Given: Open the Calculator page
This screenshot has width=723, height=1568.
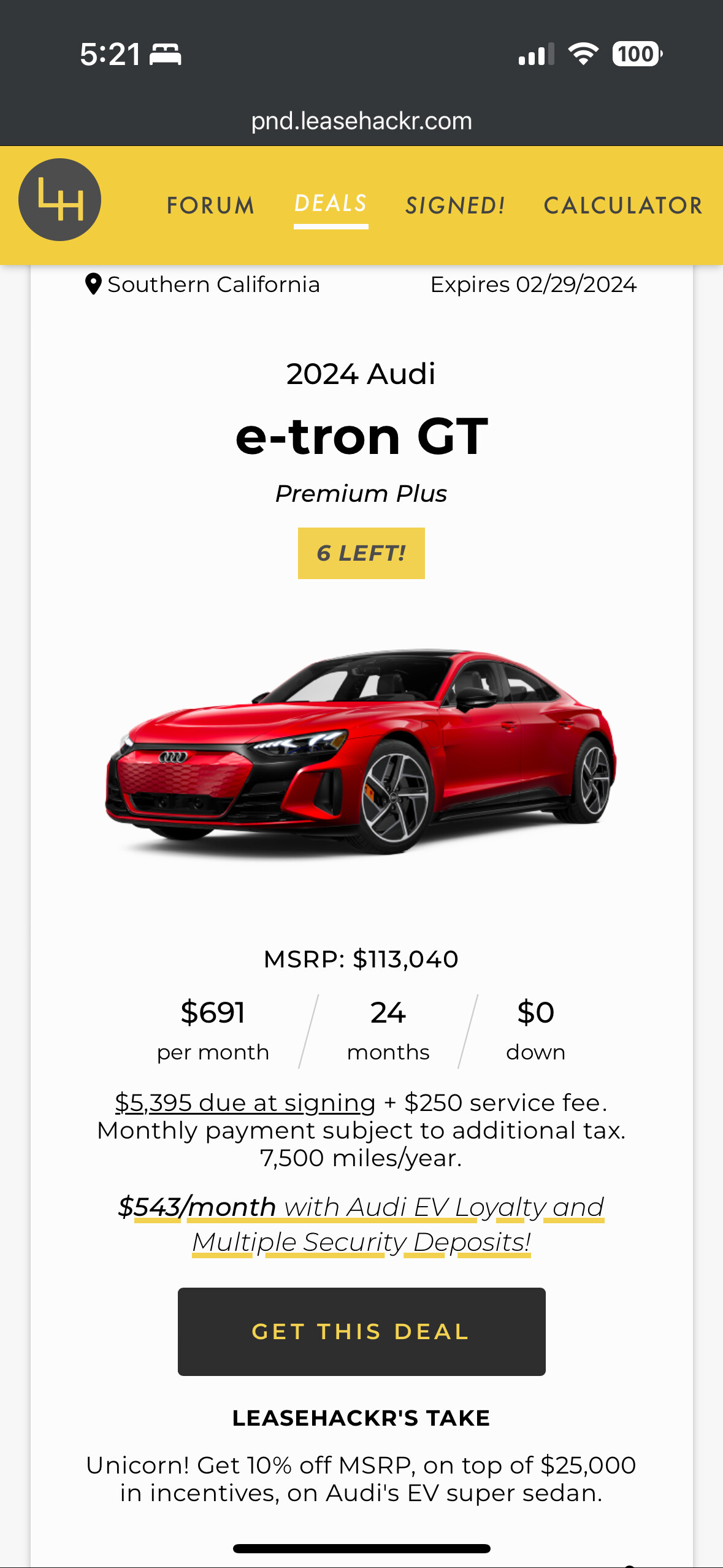Looking at the screenshot, I should pyautogui.click(x=623, y=206).
